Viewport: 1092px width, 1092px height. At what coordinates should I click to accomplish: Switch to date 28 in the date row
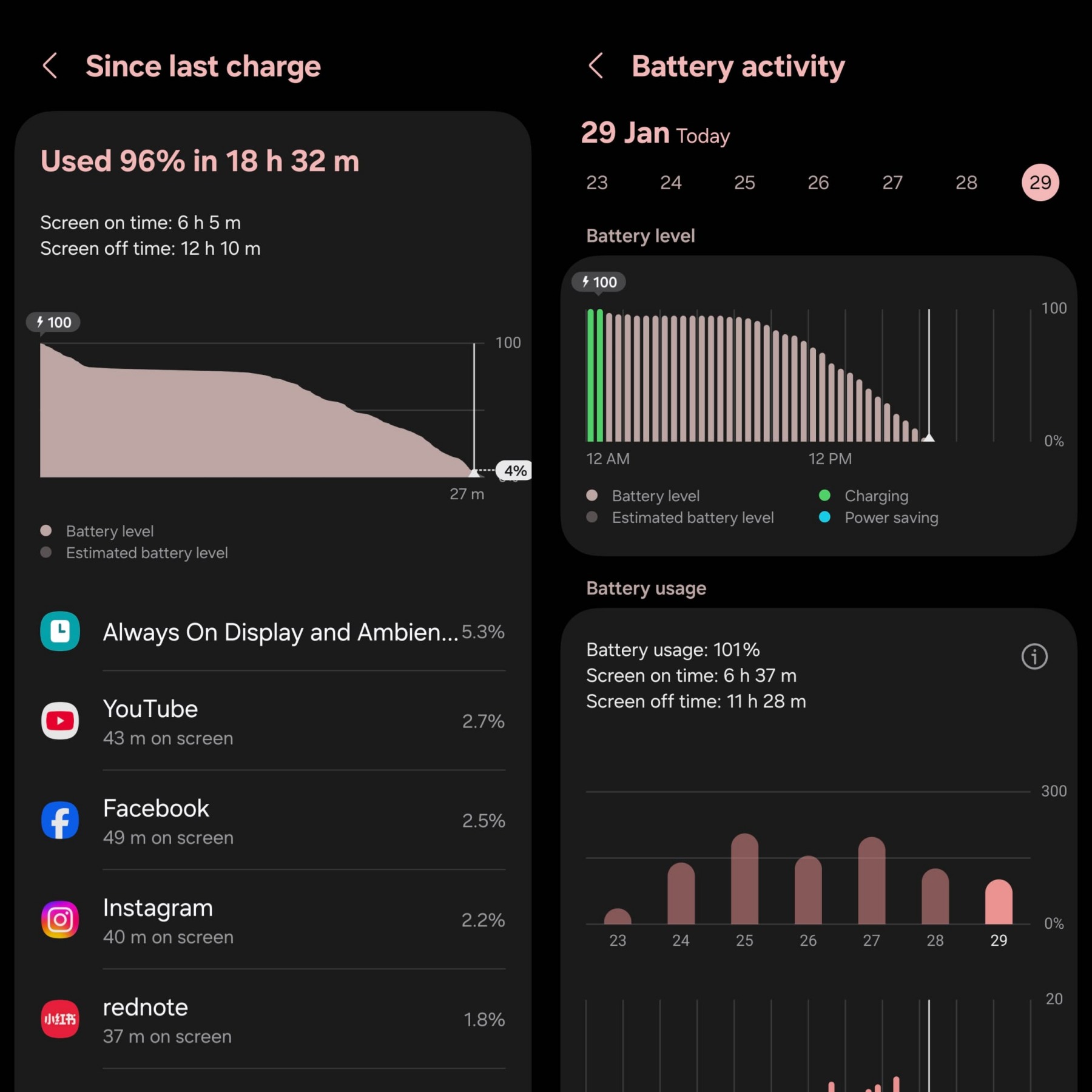966,183
